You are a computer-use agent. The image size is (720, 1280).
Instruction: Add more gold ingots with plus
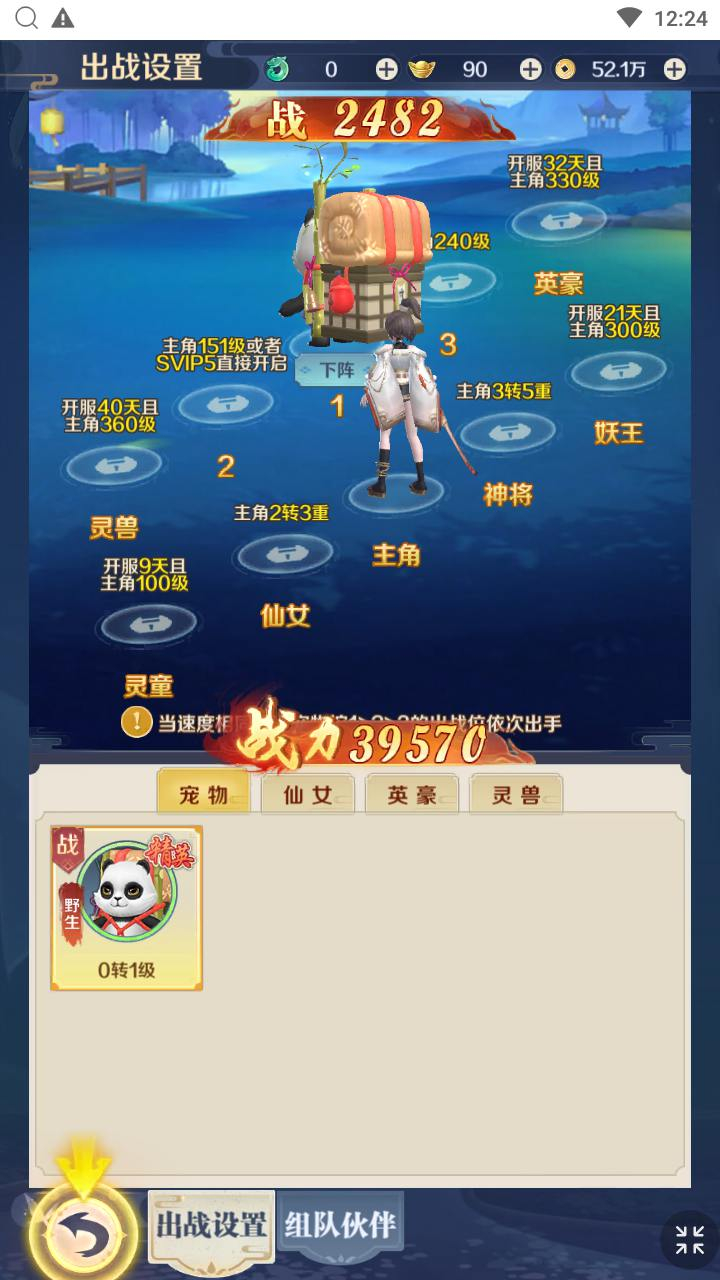pos(530,69)
